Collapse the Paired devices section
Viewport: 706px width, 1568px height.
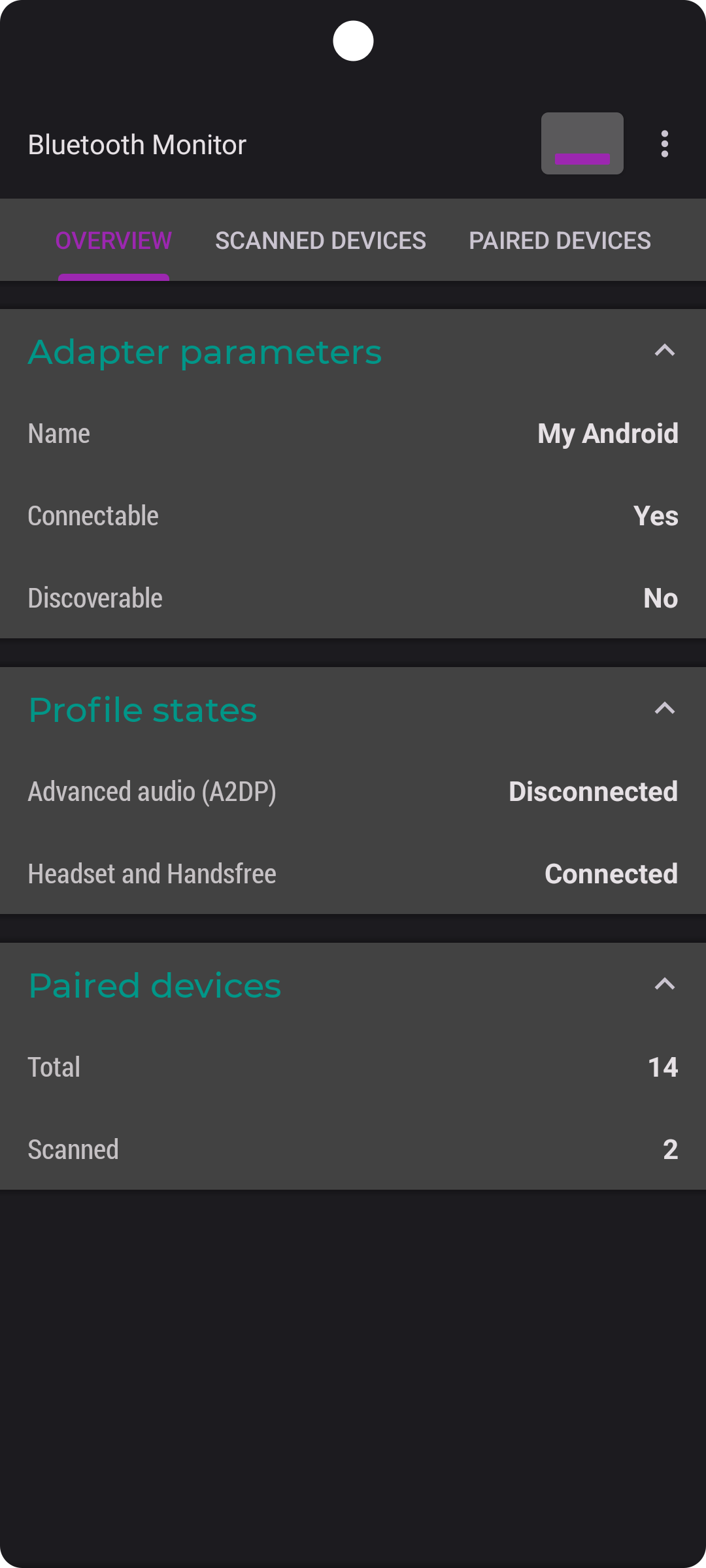tap(664, 985)
